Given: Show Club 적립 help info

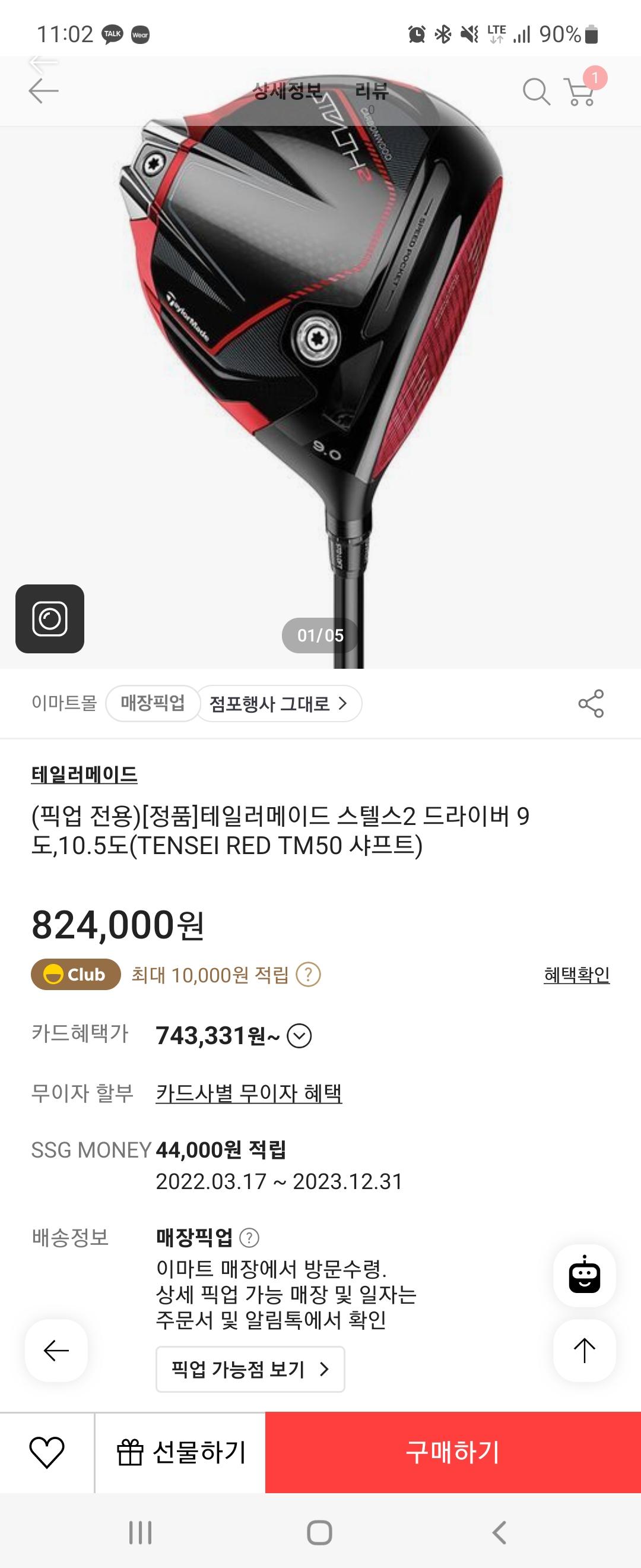Looking at the screenshot, I should [309, 975].
